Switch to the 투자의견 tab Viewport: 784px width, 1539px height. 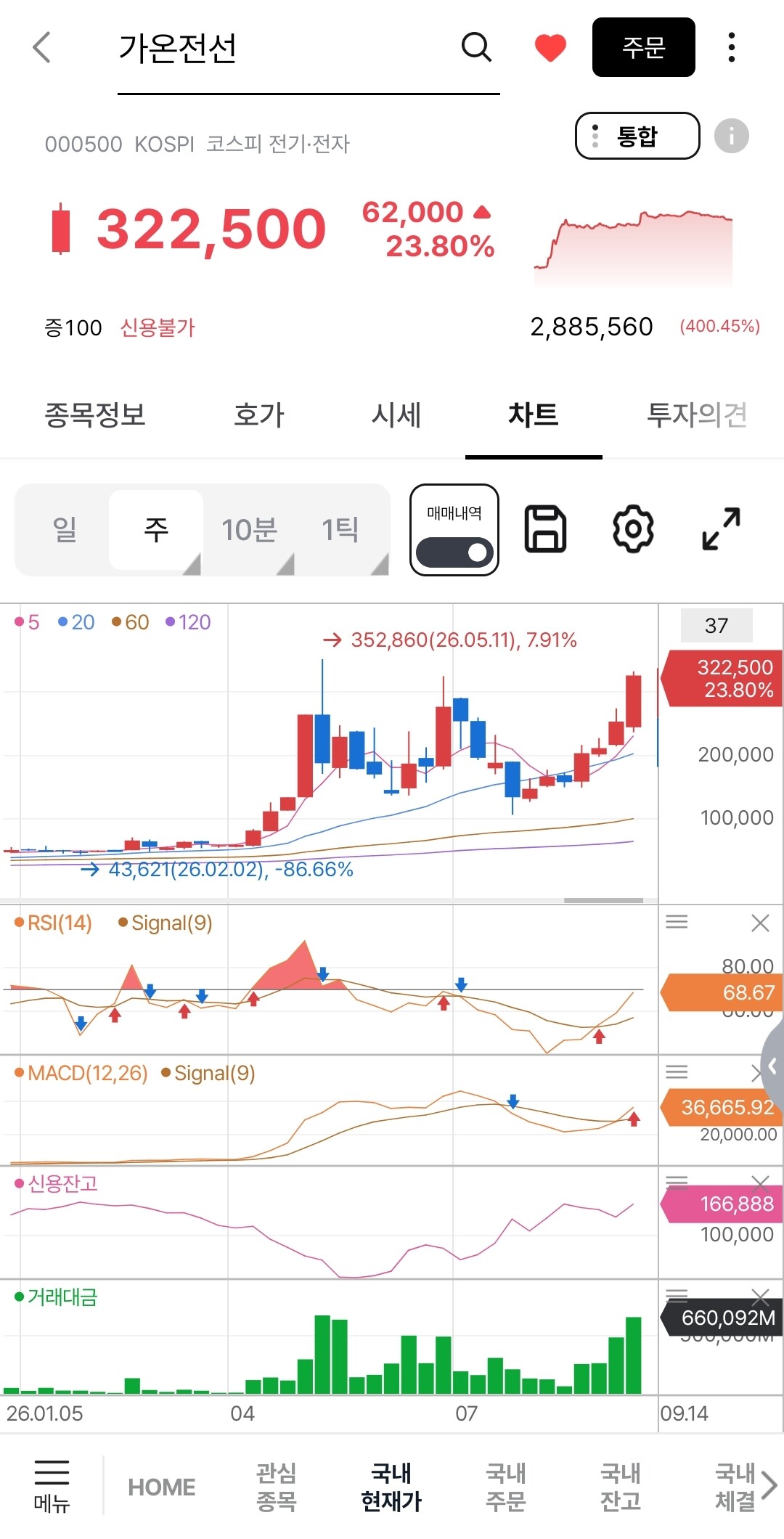coord(697,415)
